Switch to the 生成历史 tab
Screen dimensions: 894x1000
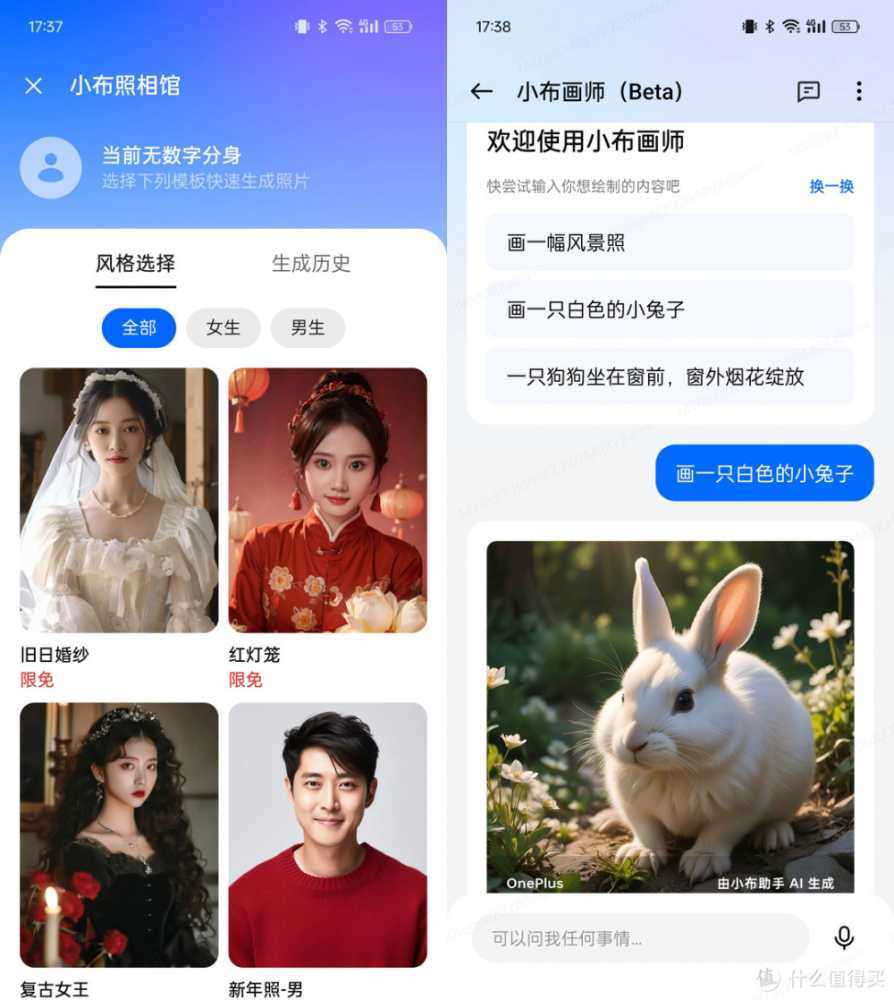tap(310, 264)
